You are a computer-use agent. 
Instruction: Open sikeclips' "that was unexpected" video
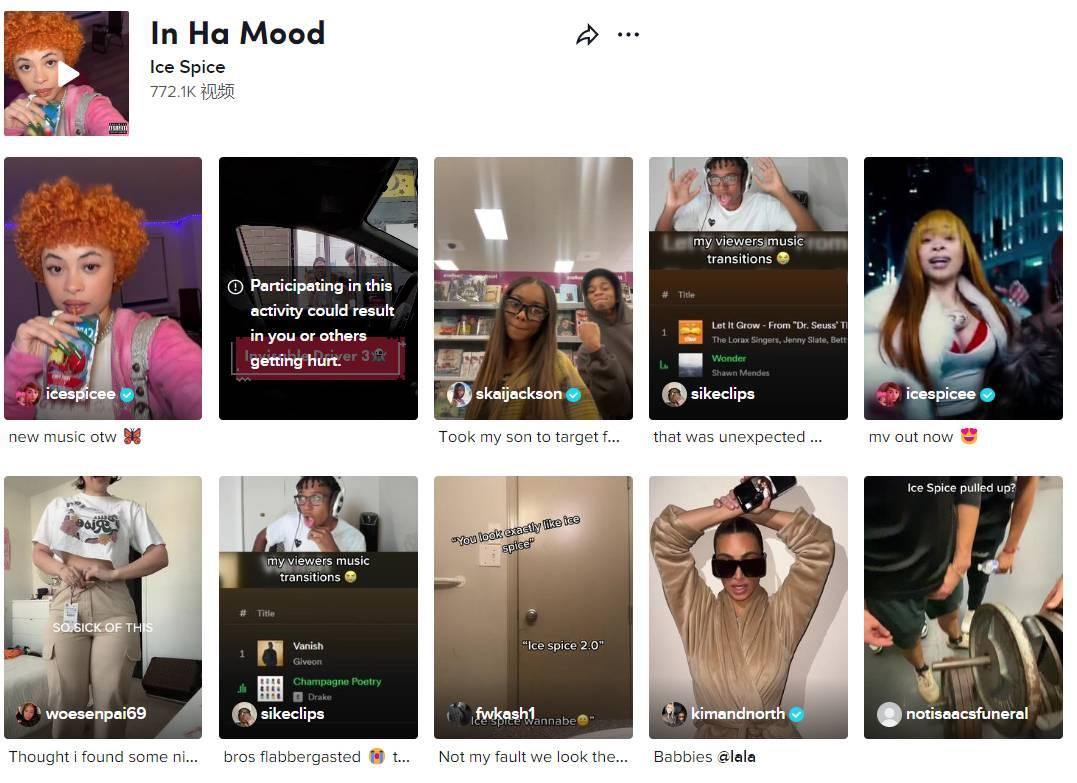(x=748, y=288)
